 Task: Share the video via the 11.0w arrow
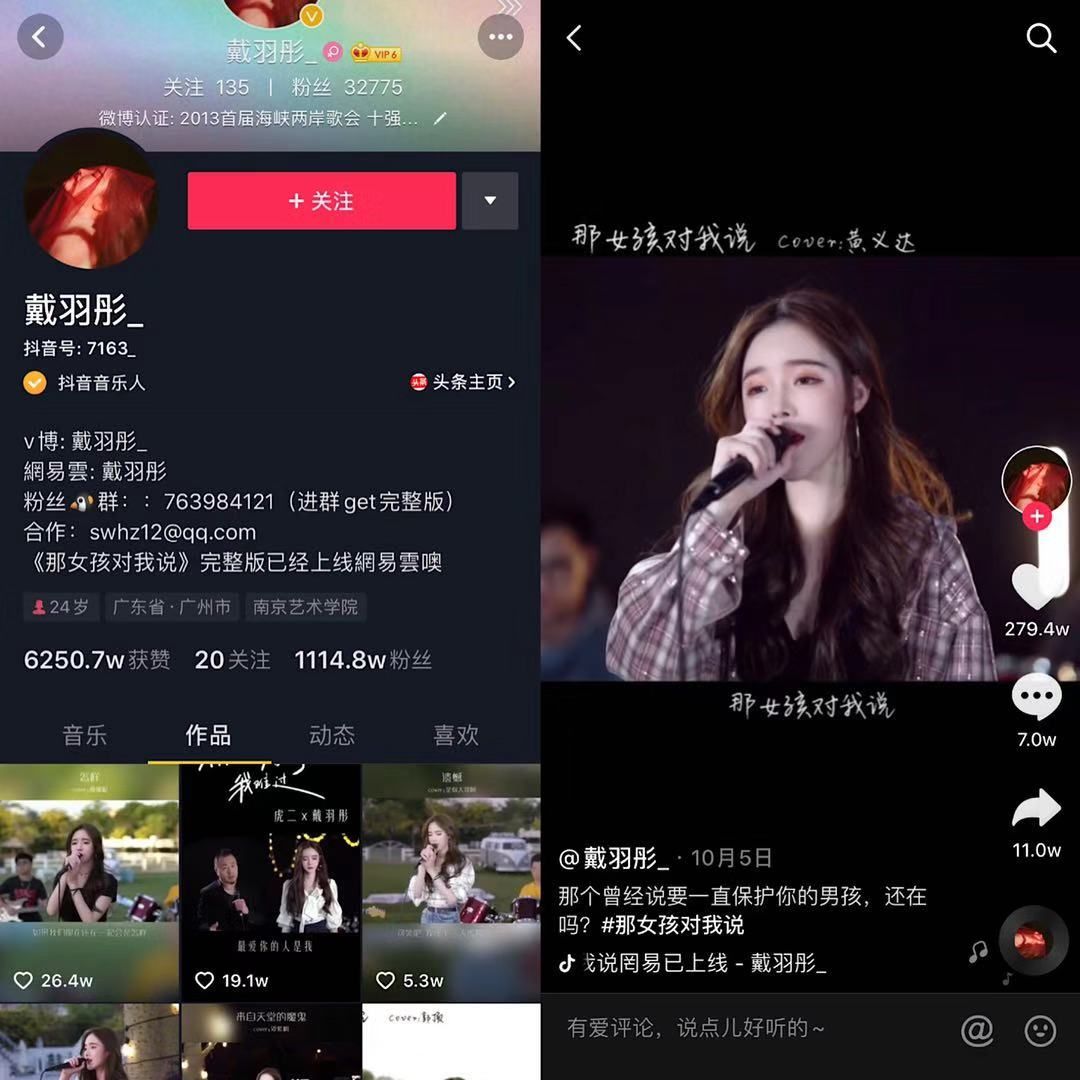[x=1036, y=809]
